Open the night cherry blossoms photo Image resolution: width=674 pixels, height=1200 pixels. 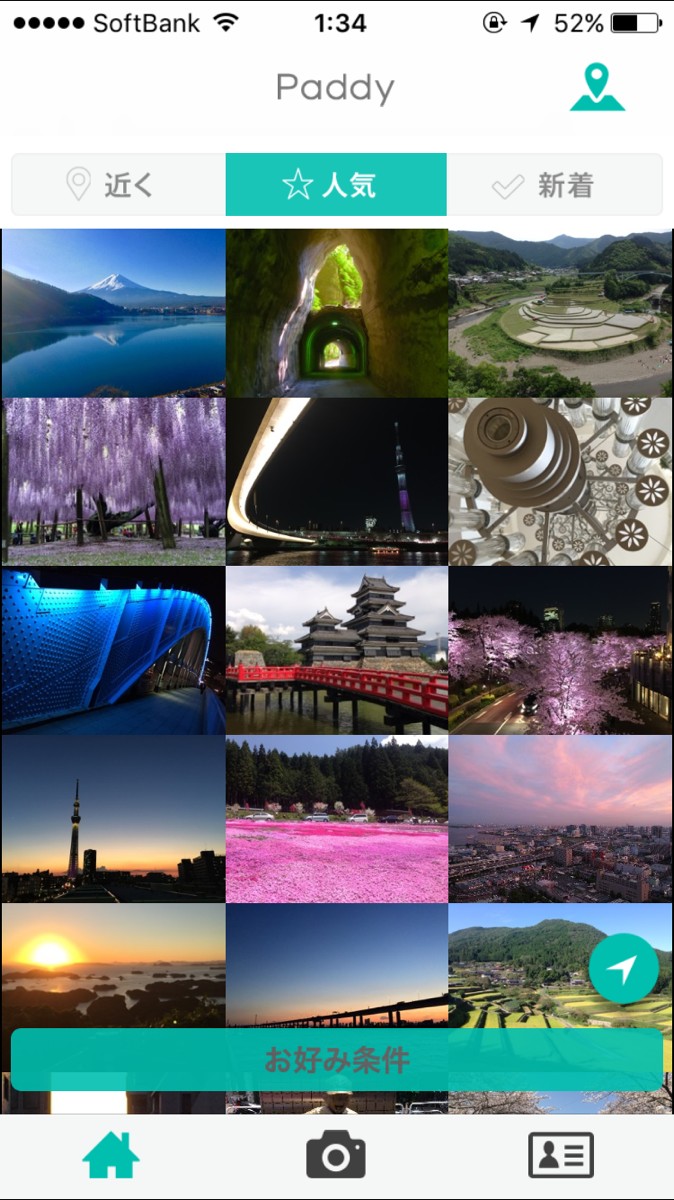click(560, 651)
